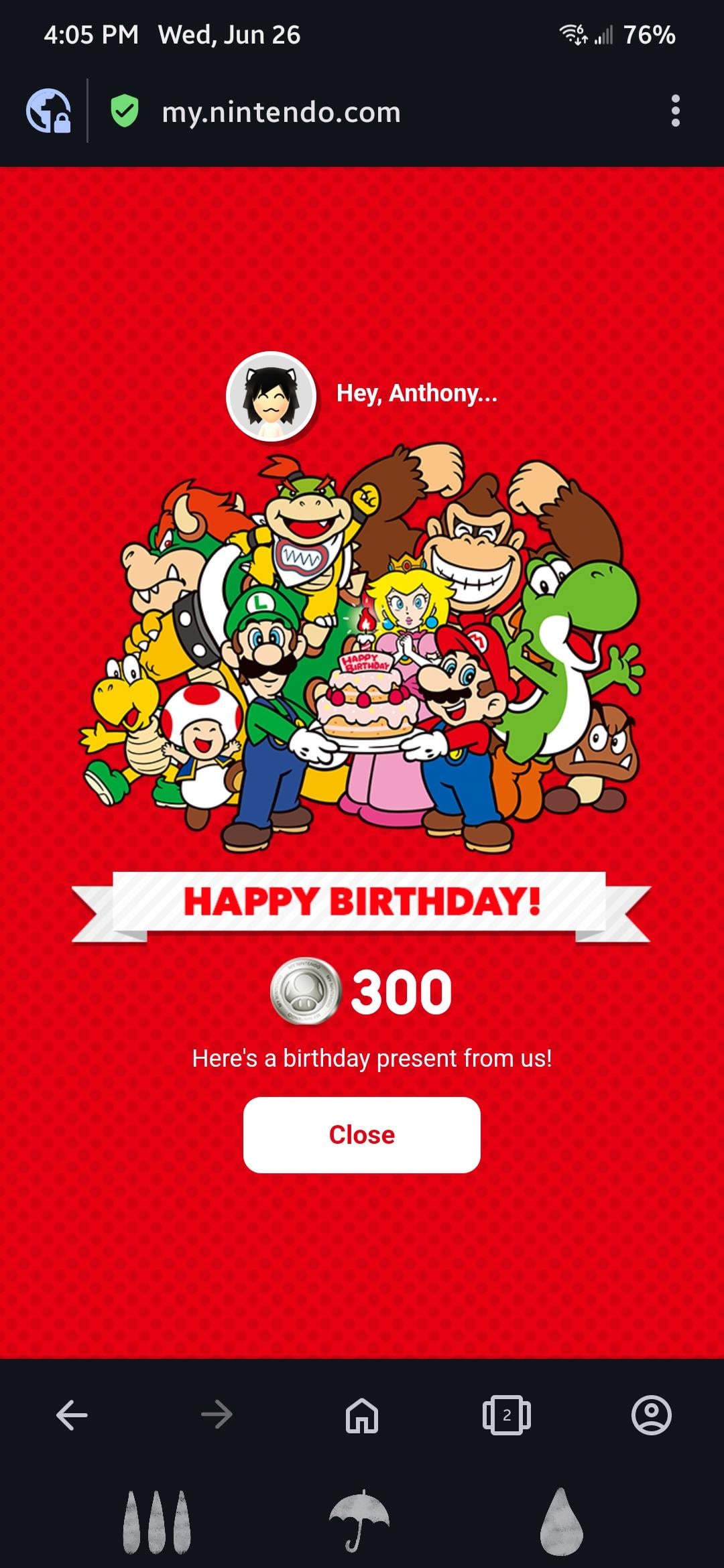Open the tab switcher showing 2 tabs
Screen dimensions: 724x1568
pos(506,1415)
